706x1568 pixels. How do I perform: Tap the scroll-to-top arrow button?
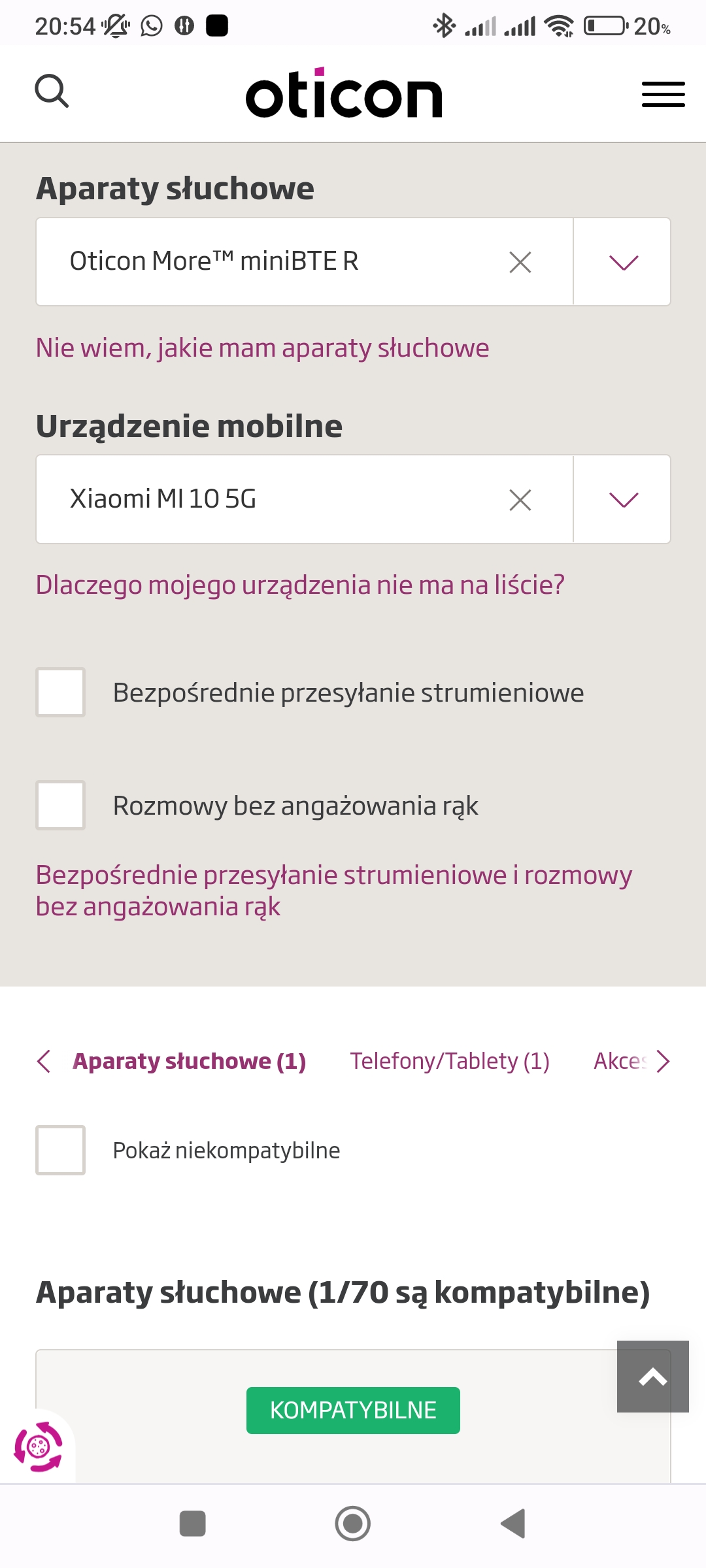pos(652,1377)
